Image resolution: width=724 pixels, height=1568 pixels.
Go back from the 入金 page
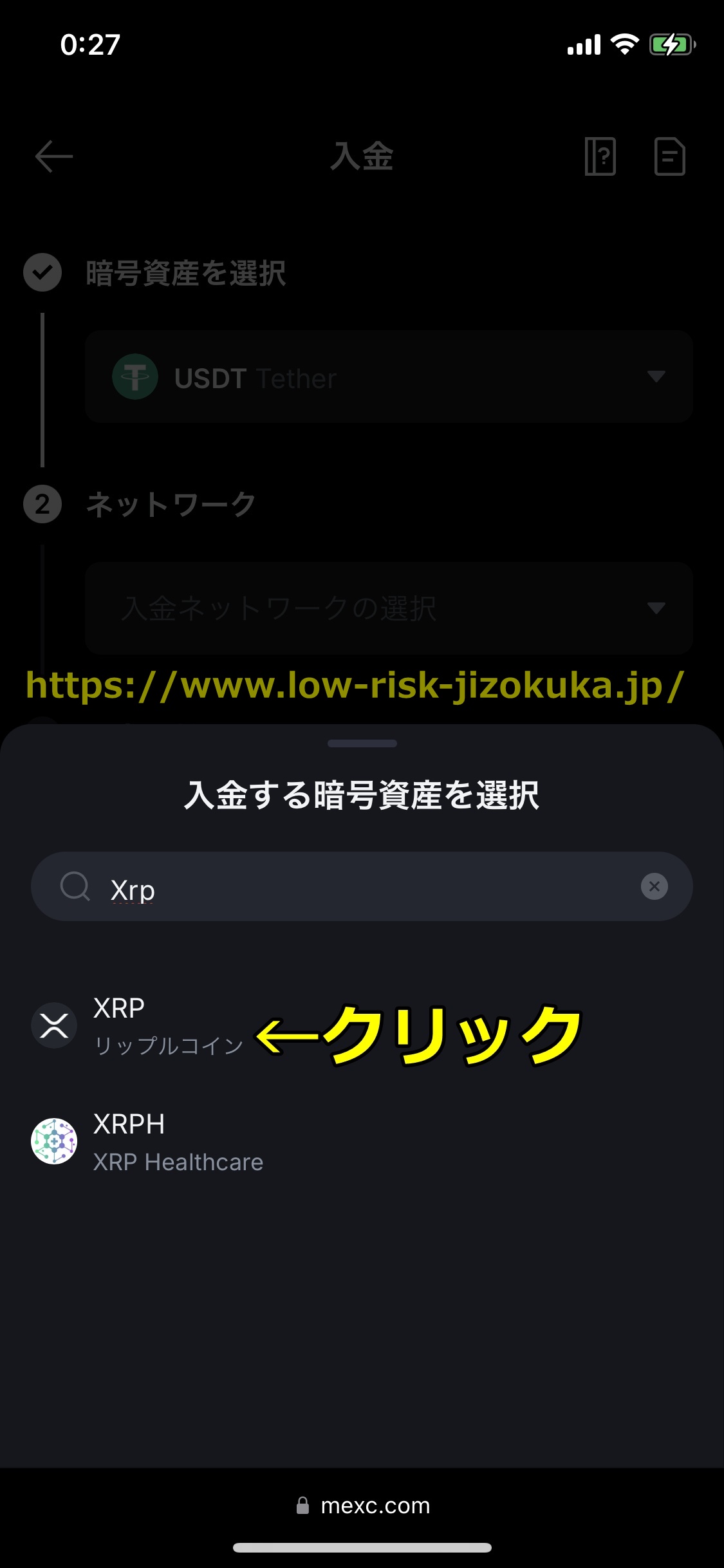click(54, 156)
